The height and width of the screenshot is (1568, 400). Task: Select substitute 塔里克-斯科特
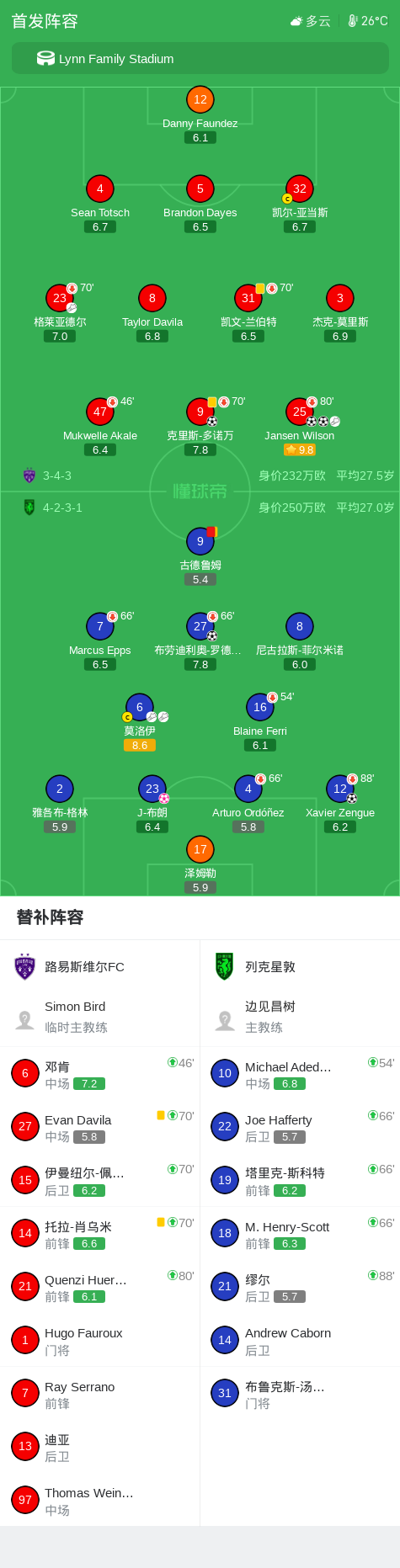pyautogui.click(x=300, y=1181)
